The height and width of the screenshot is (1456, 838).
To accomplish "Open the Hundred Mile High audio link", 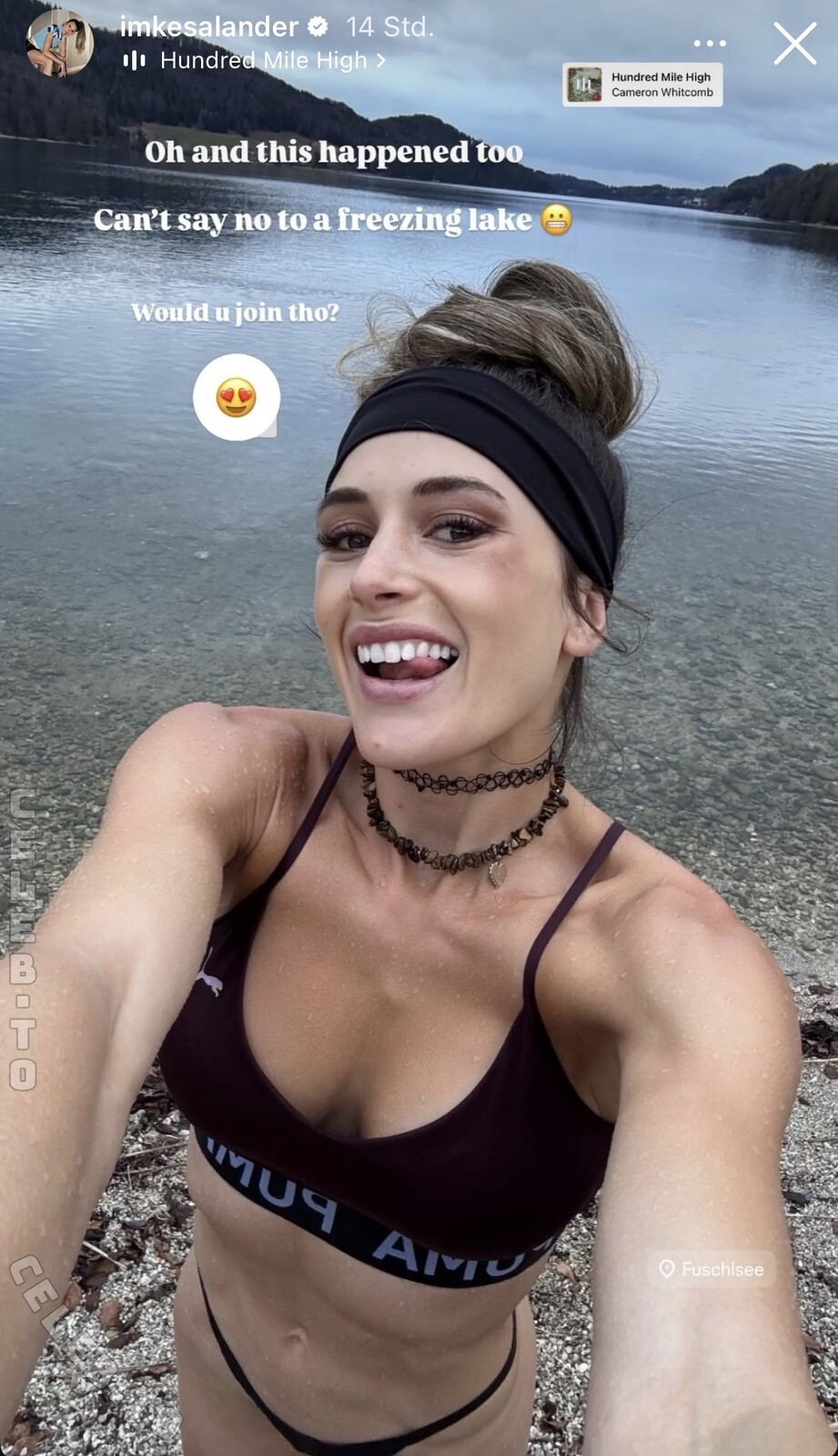I will (x=264, y=61).
